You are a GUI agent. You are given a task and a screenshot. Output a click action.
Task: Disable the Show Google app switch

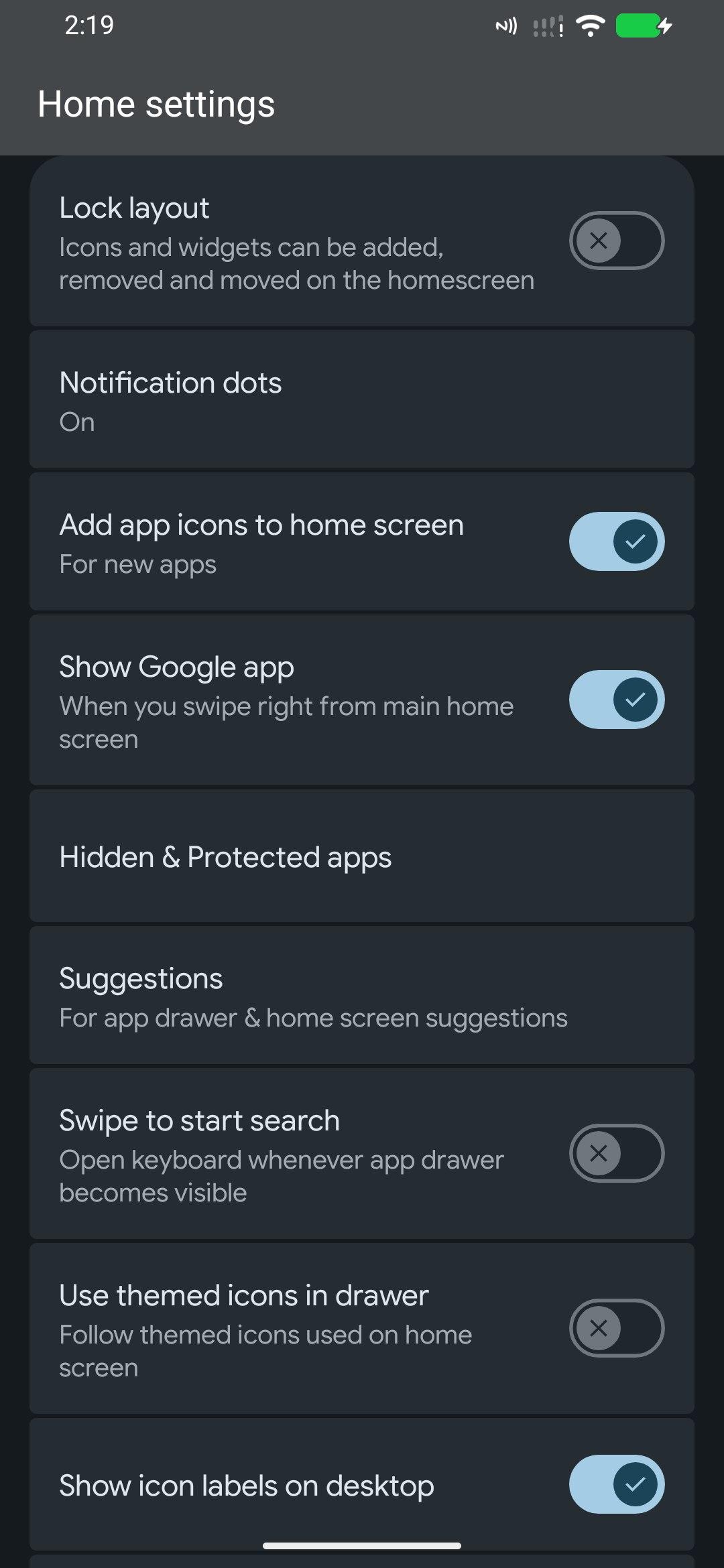coord(616,700)
